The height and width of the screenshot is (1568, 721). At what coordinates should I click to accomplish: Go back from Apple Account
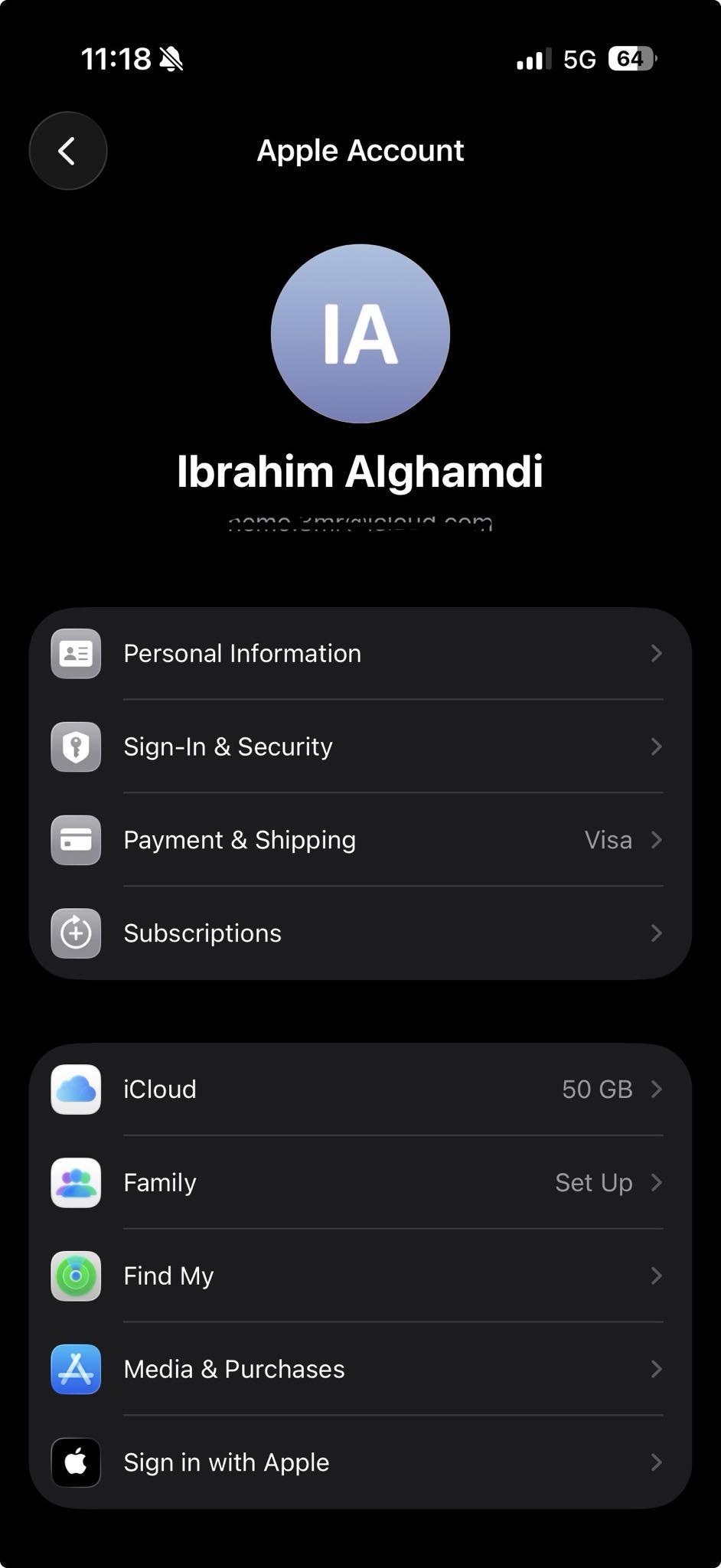click(68, 151)
